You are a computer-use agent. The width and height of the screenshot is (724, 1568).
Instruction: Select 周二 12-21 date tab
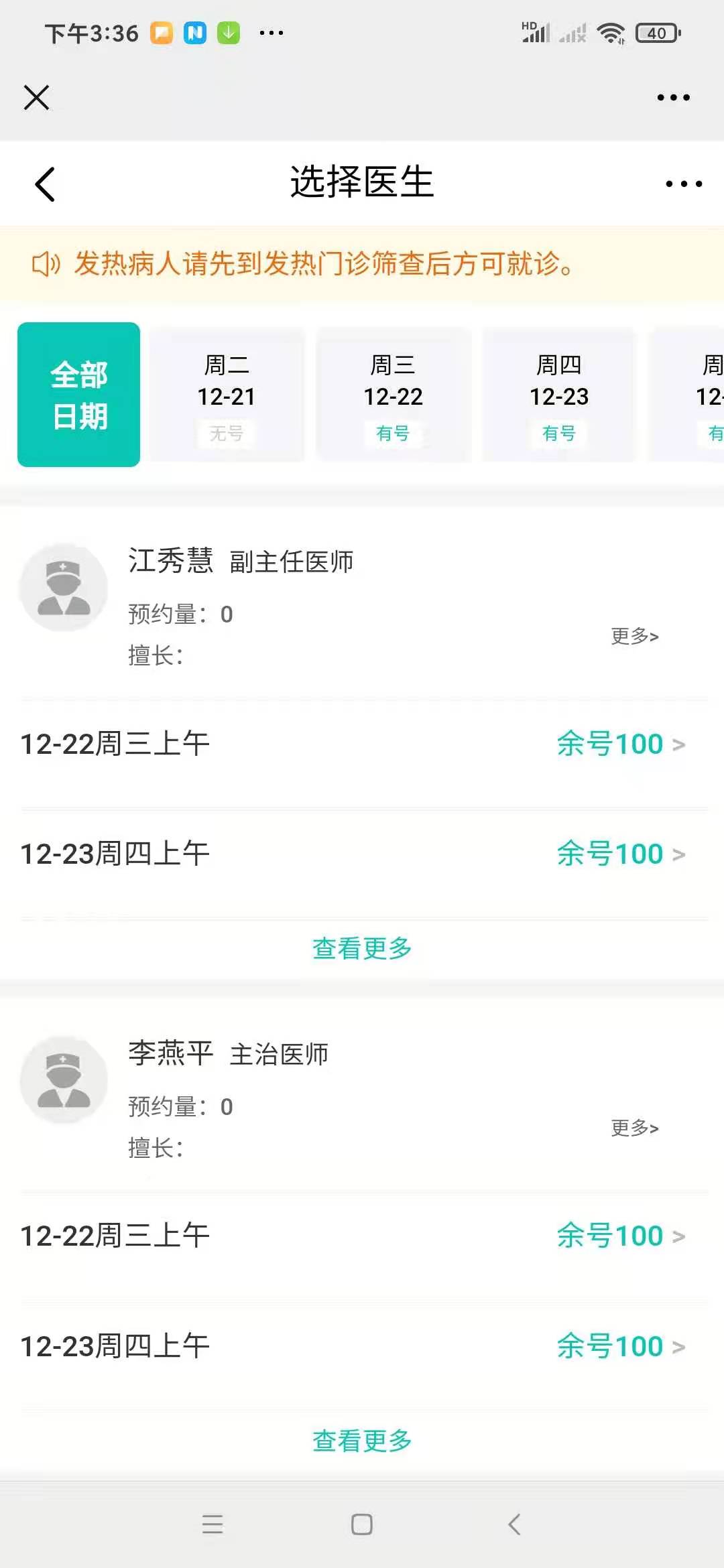tap(227, 395)
